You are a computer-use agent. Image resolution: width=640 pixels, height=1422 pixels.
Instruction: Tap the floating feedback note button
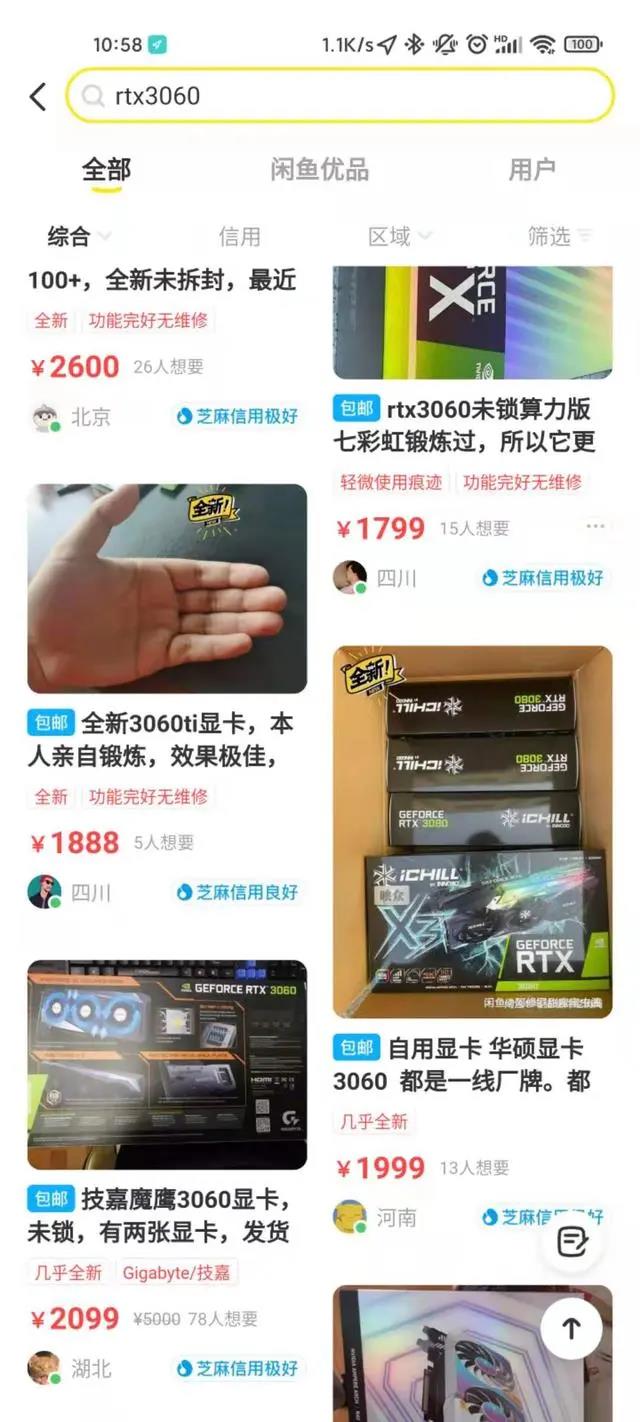pos(571,1242)
